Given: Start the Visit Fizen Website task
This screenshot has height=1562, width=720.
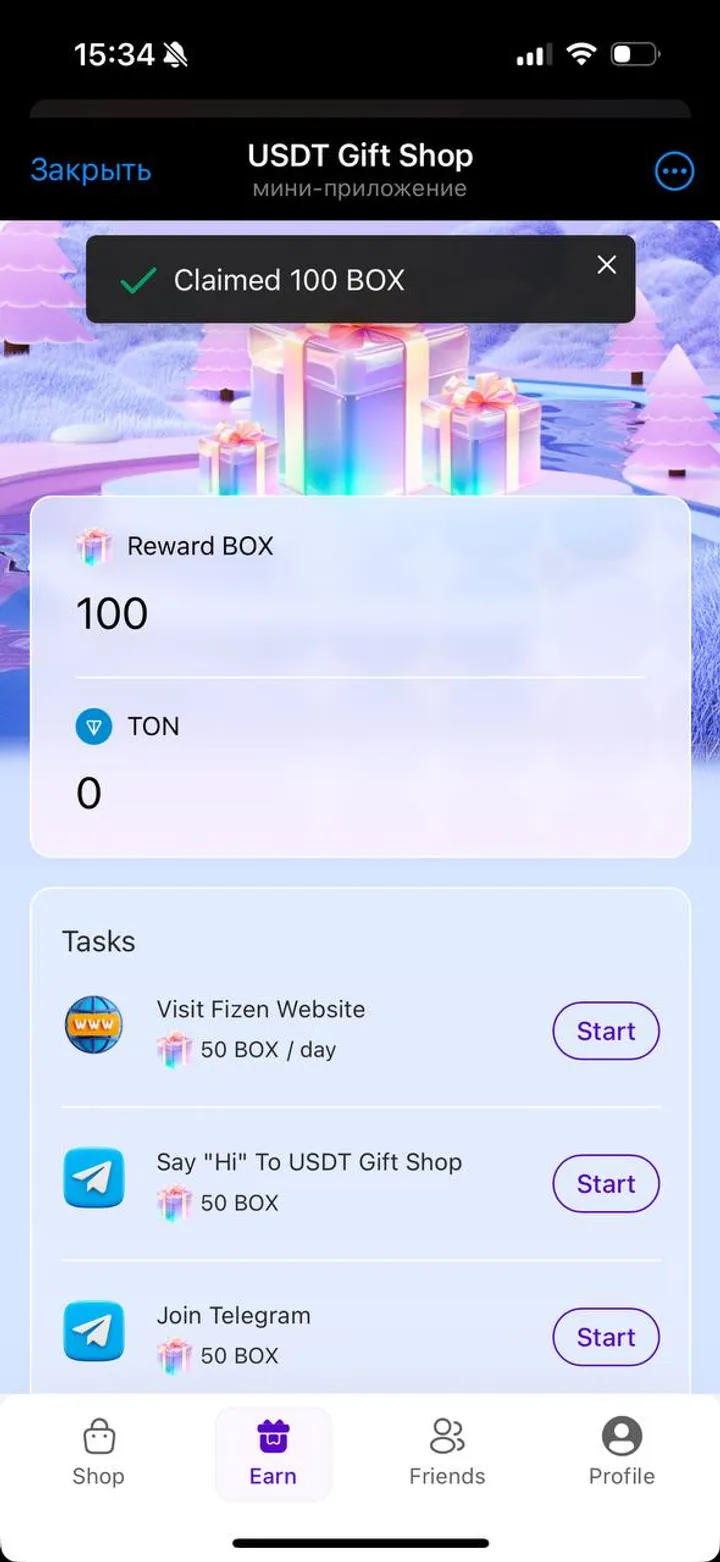Looking at the screenshot, I should [x=605, y=1031].
